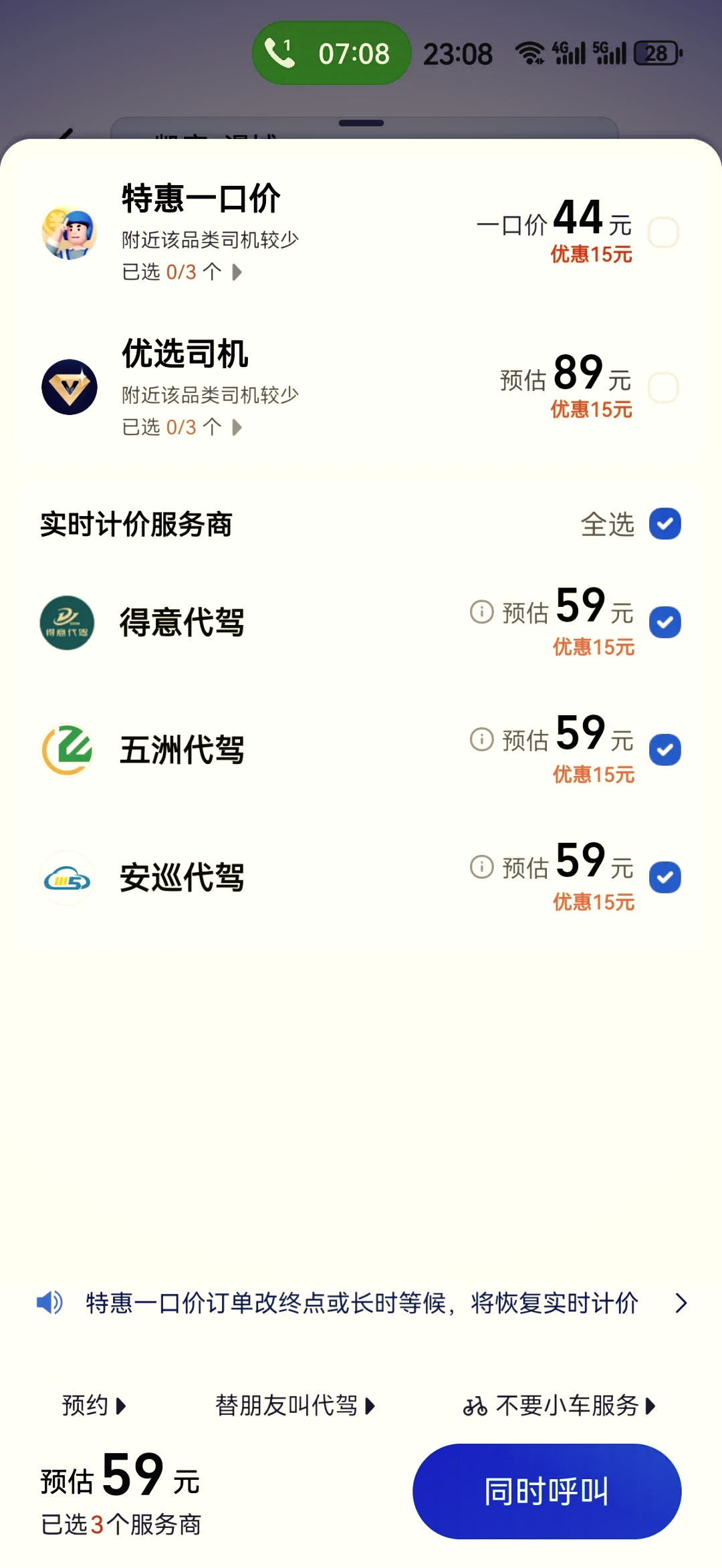Expand 已选 0/3 under 优选司机
Viewport: 722px width, 1568px height.
tap(179, 428)
